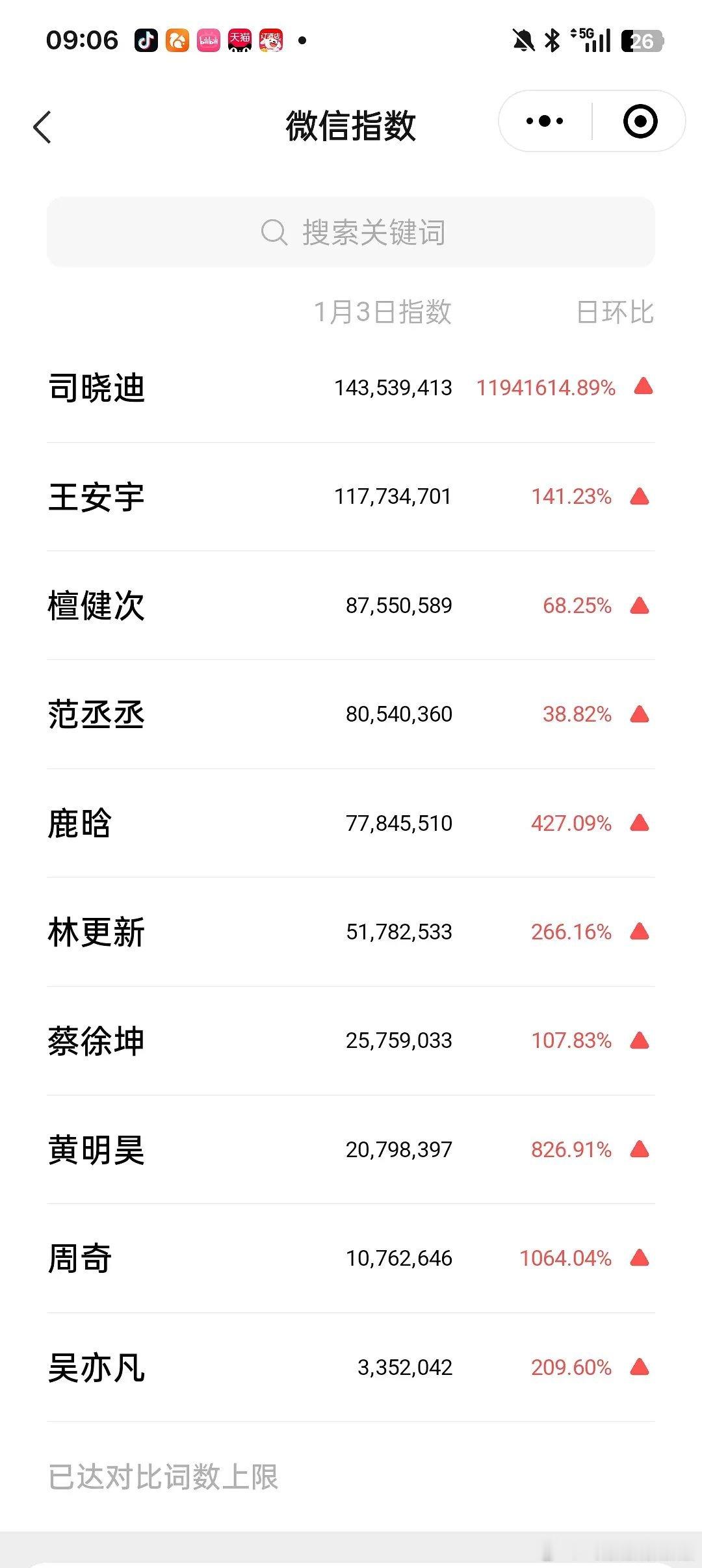
Task: Open 林更新's index entry
Action: tap(96, 932)
